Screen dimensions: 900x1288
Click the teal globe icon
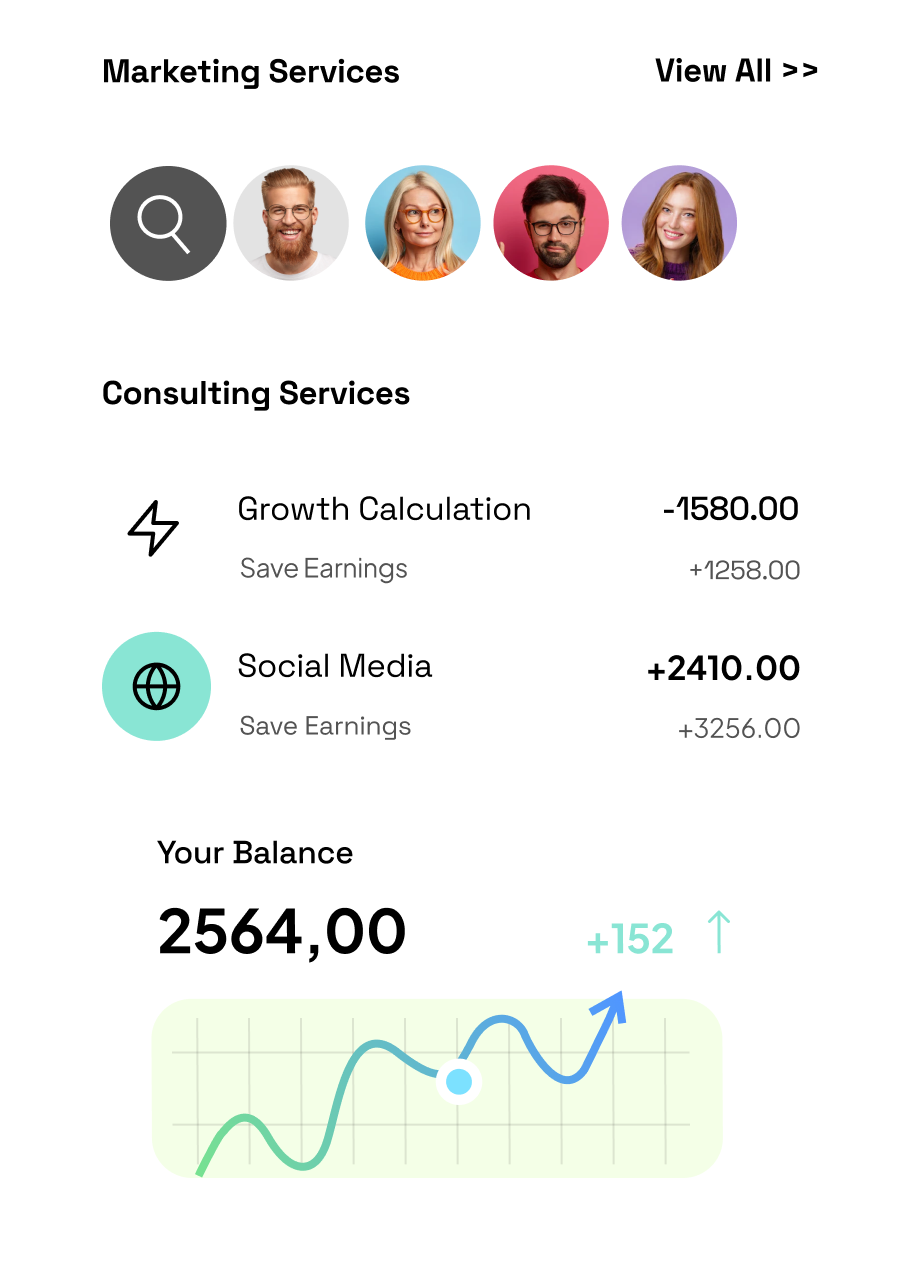156,687
